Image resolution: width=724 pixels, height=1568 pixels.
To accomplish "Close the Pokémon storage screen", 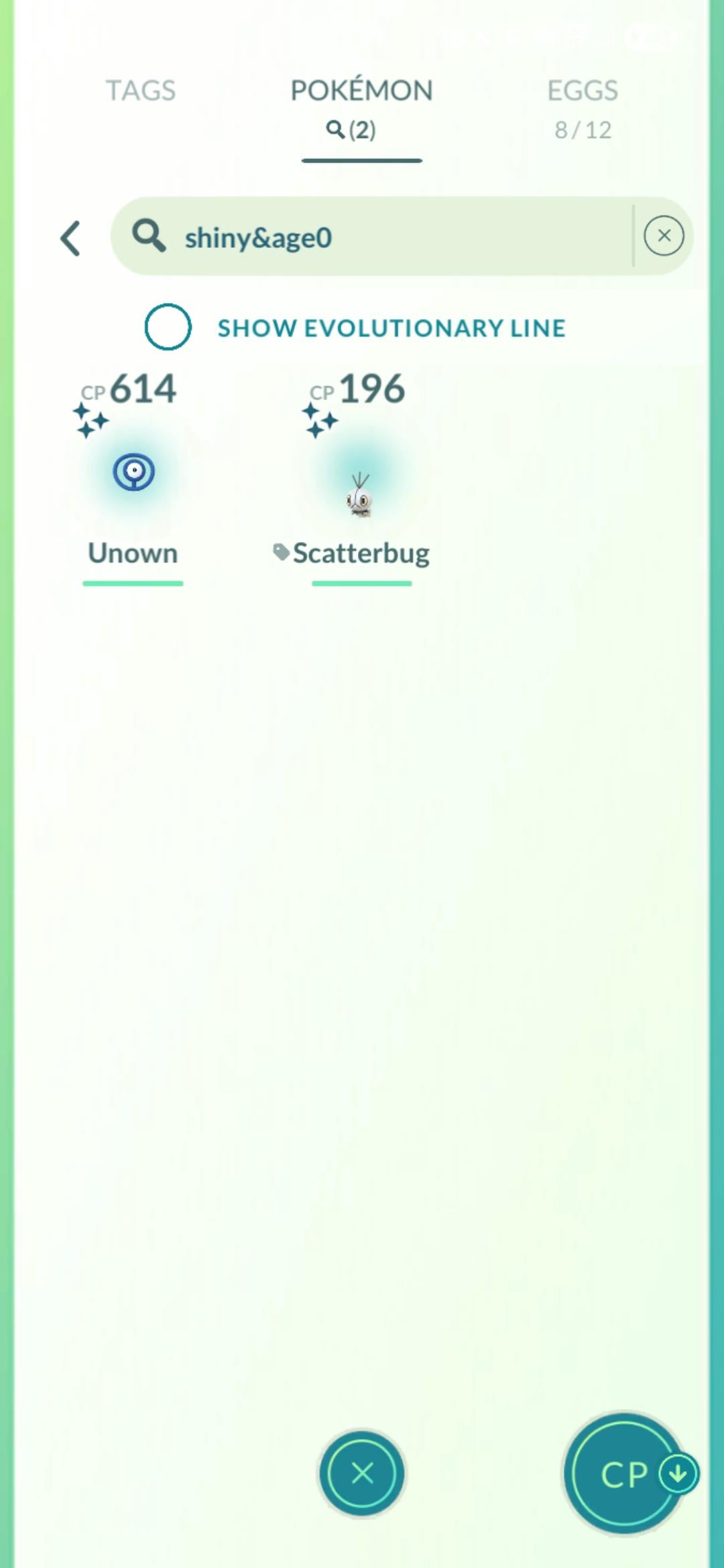I will pyautogui.click(x=362, y=1473).
